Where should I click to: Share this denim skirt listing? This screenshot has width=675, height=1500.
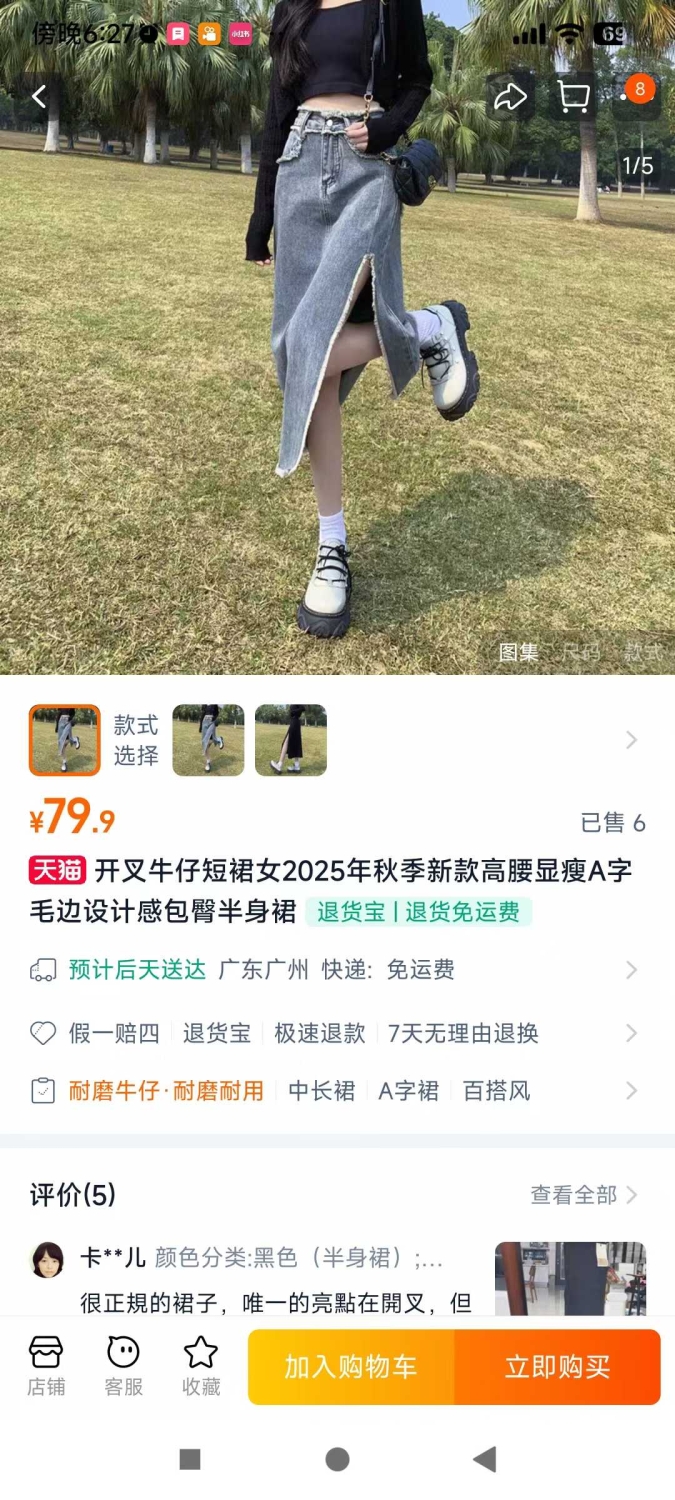(x=511, y=97)
